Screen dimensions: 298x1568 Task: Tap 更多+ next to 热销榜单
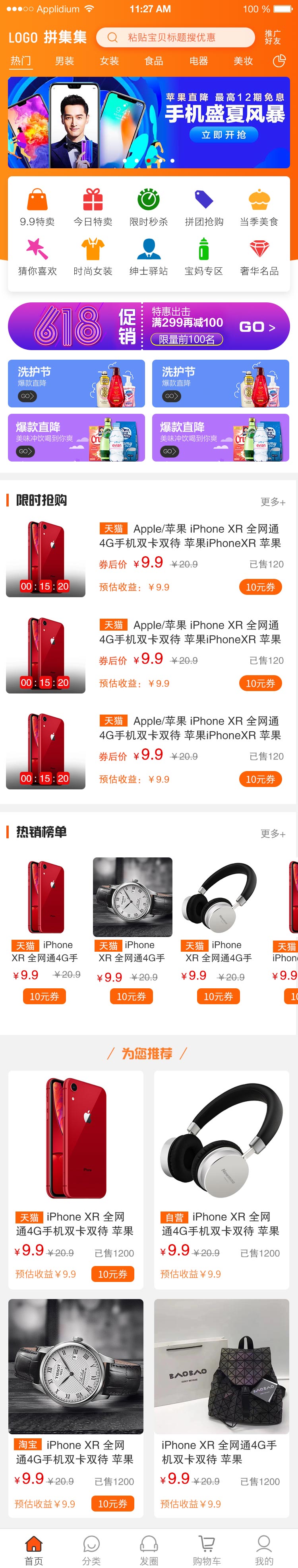coord(273,833)
